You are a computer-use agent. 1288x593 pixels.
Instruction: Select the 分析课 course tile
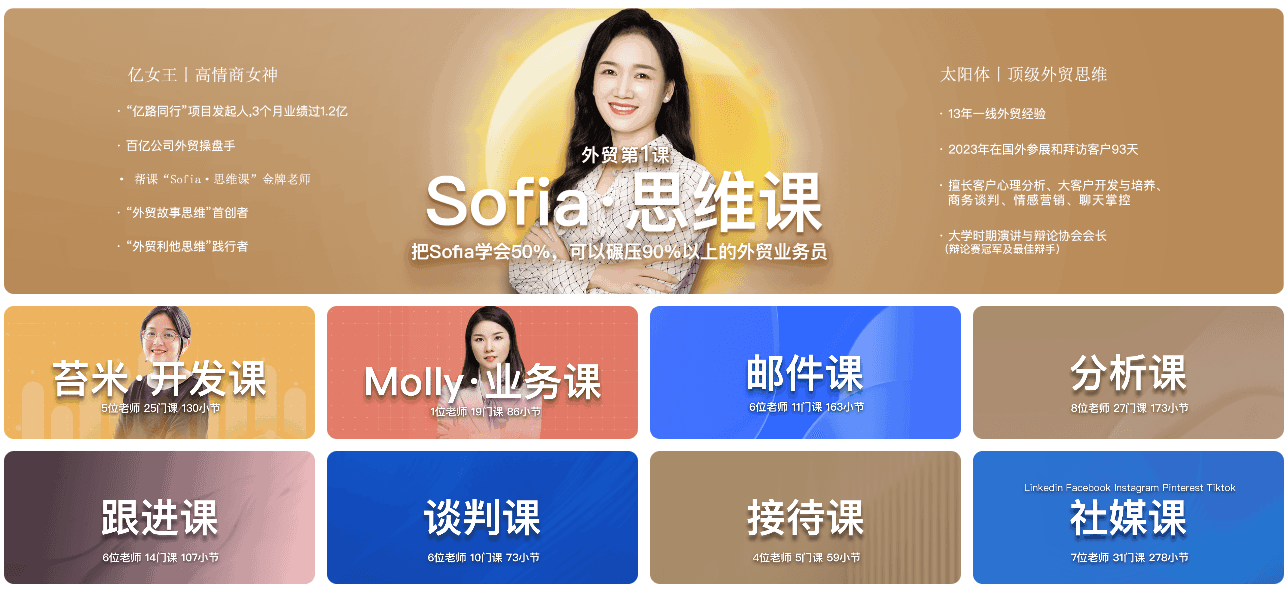point(1128,373)
